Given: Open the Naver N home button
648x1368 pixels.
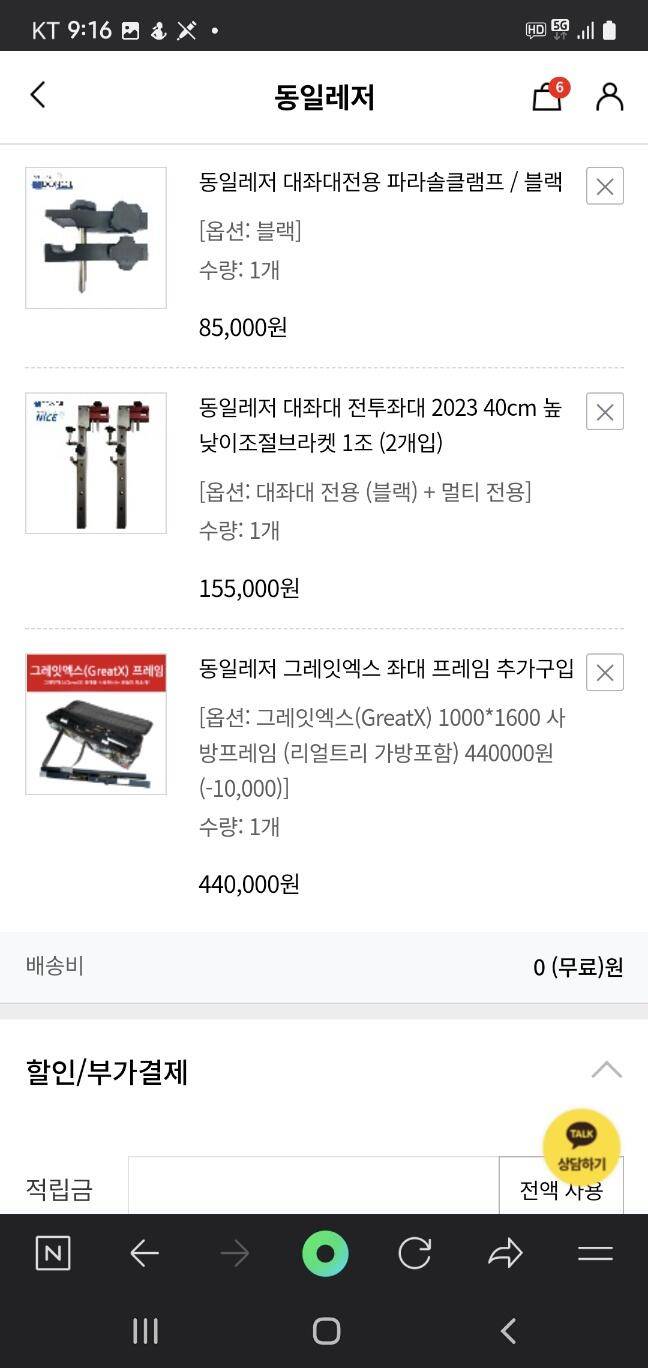Looking at the screenshot, I should click(53, 1253).
